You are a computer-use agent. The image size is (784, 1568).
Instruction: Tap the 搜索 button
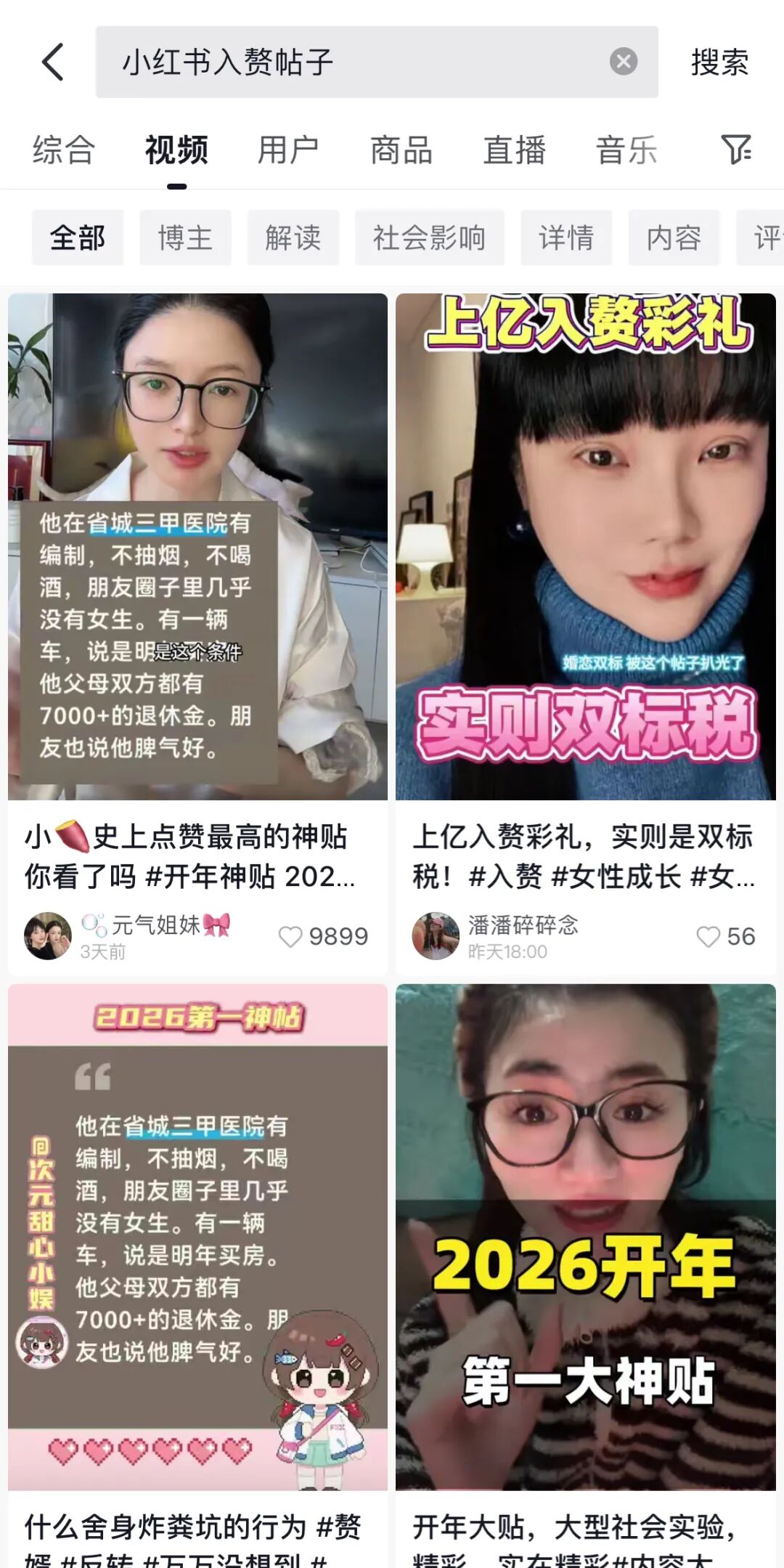tap(719, 62)
